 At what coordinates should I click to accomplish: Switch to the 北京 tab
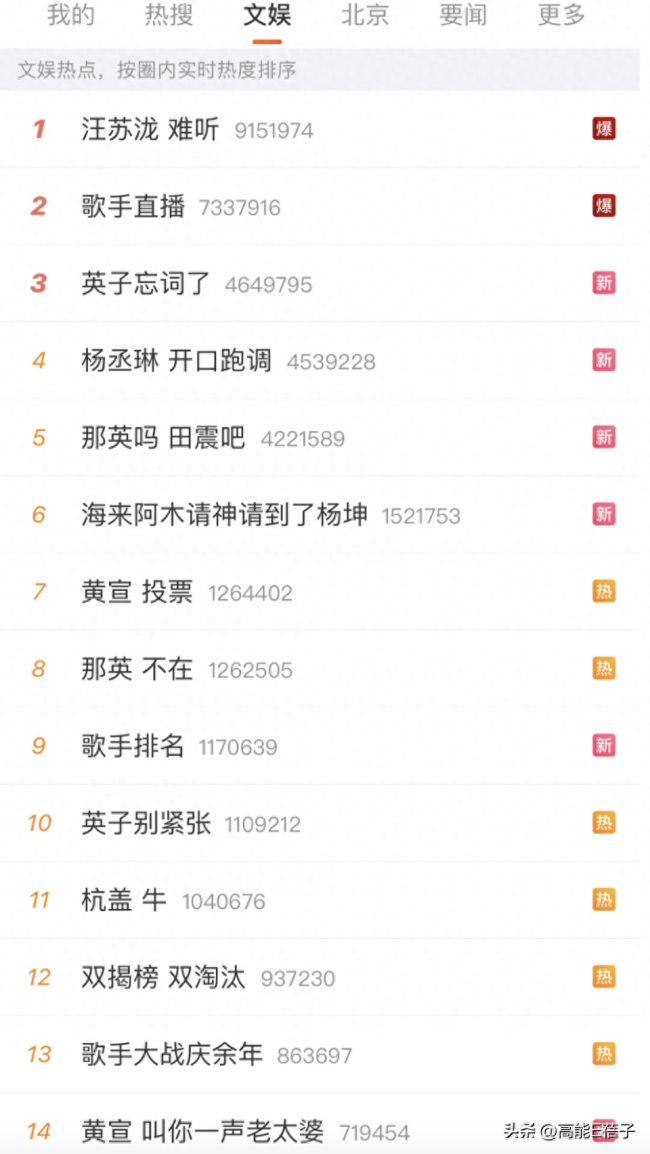[365, 15]
